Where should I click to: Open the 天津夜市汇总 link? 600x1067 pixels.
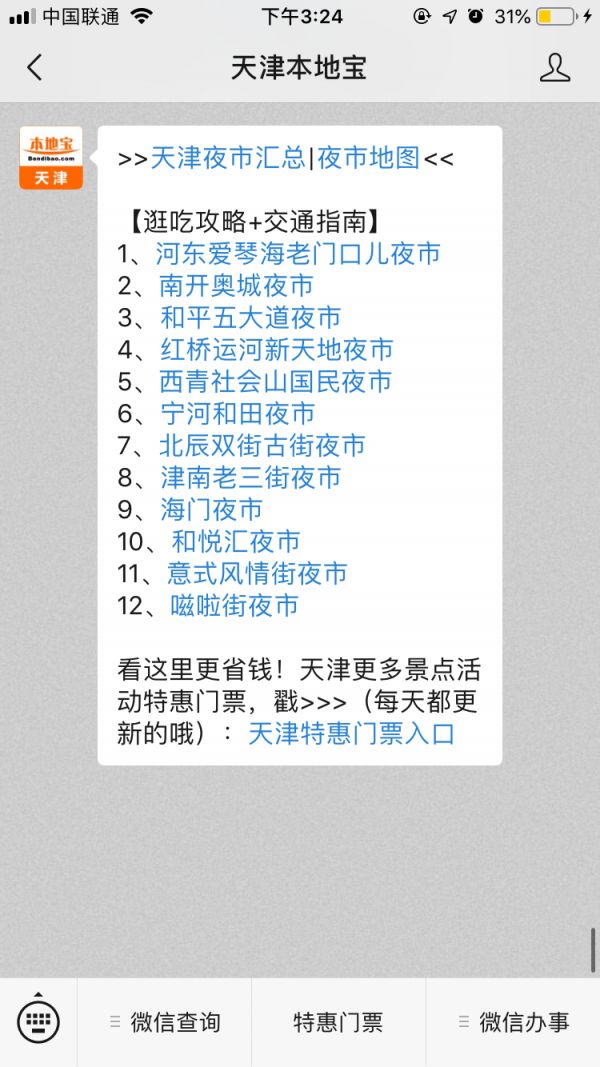(228, 158)
